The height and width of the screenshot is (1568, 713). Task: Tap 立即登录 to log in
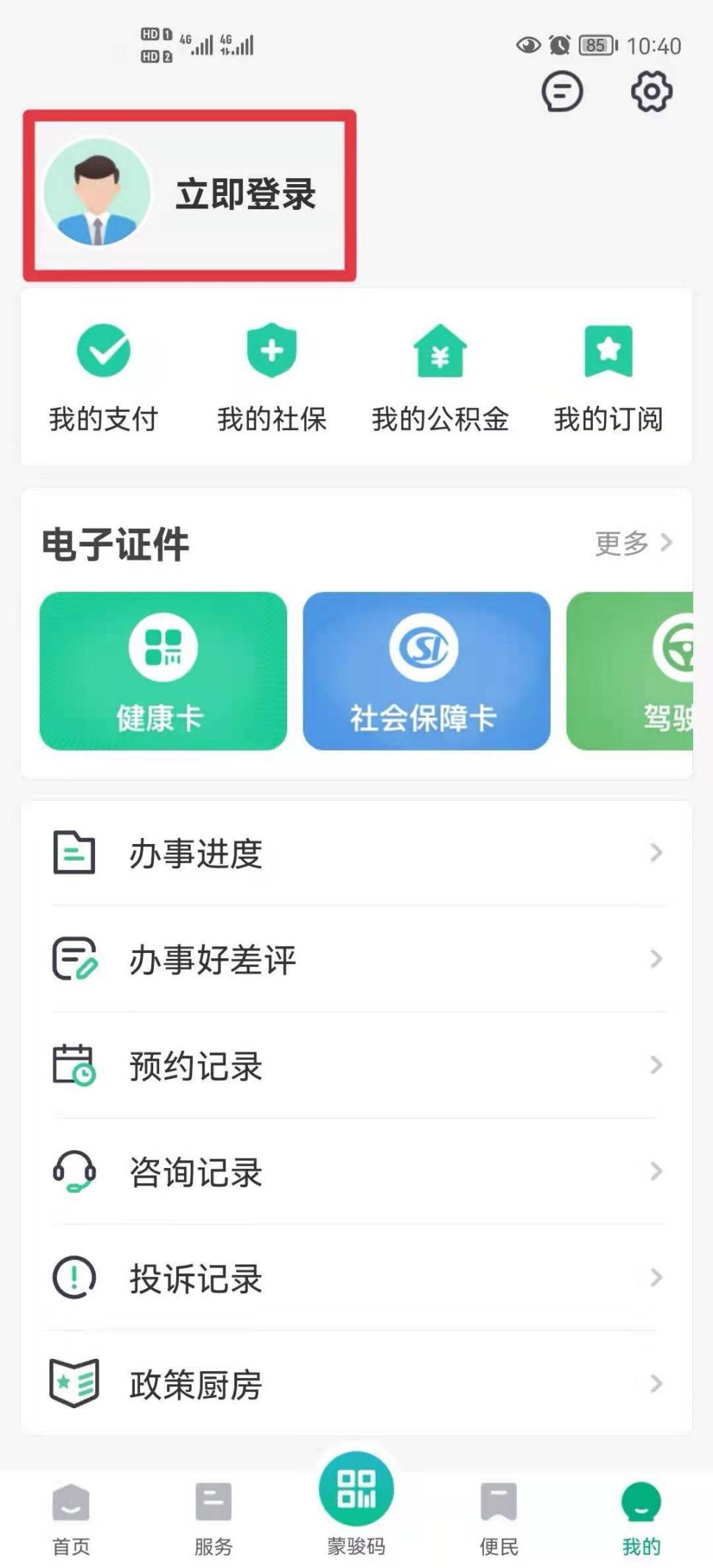pos(245,194)
